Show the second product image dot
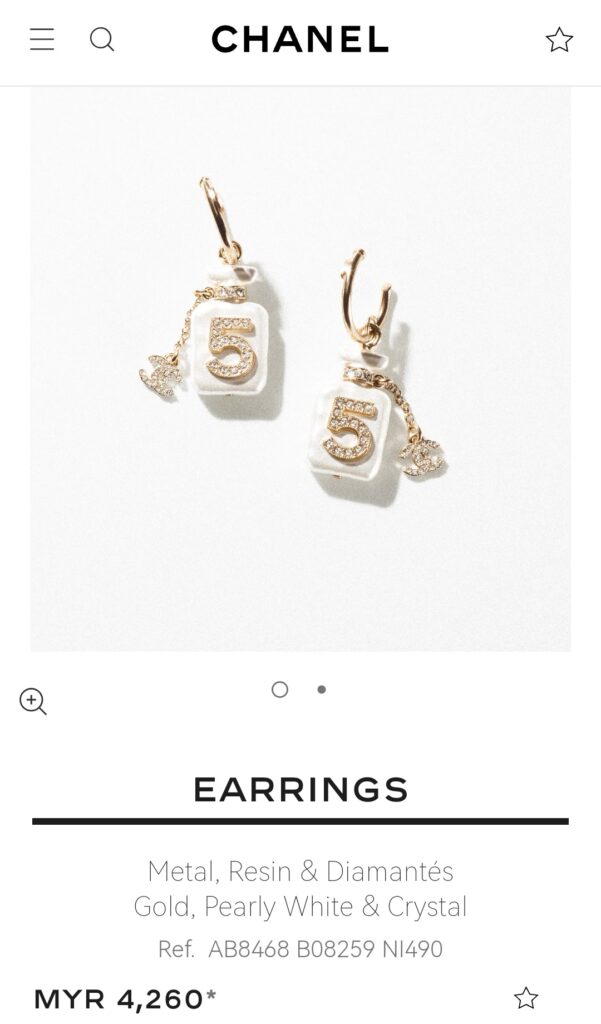Viewport: 601px width, 1024px height. (x=321, y=689)
